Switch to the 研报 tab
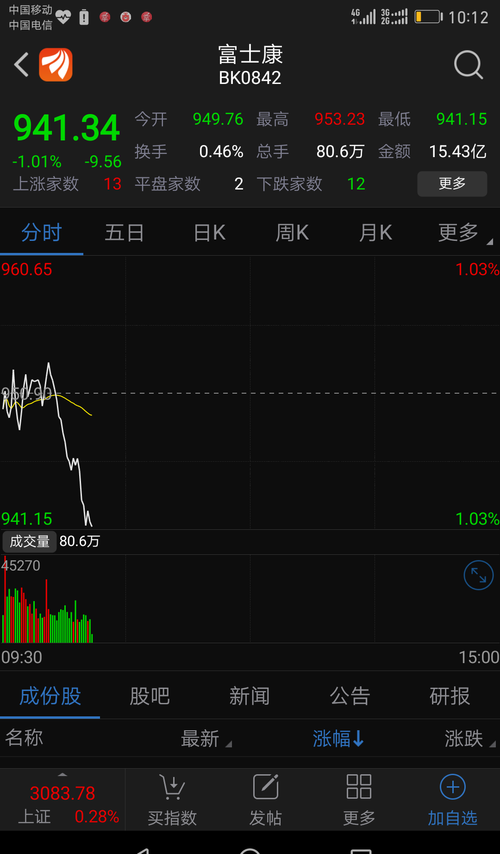Viewport: 500px width, 854px height. point(449,696)
